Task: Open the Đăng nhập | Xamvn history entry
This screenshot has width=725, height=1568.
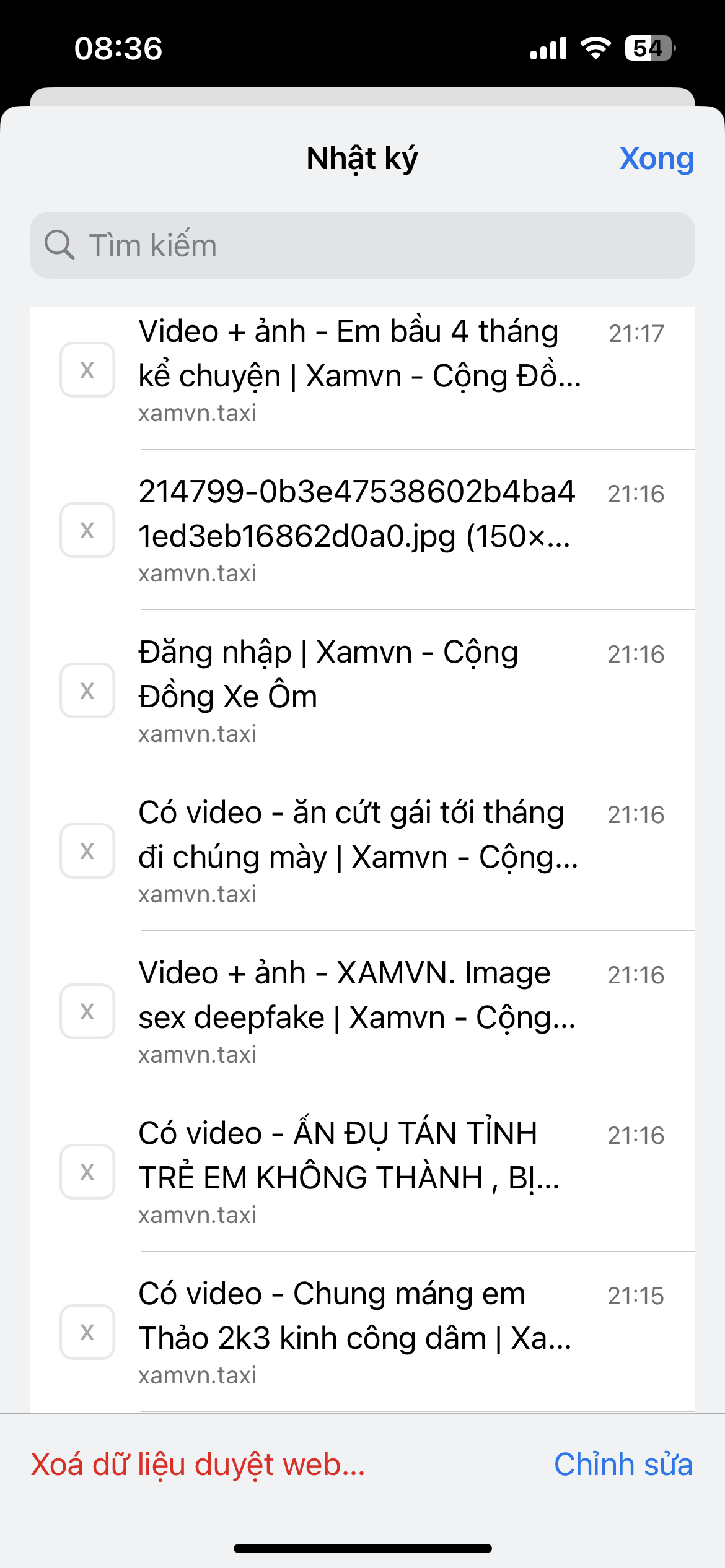Action: (x=359, y=690)
